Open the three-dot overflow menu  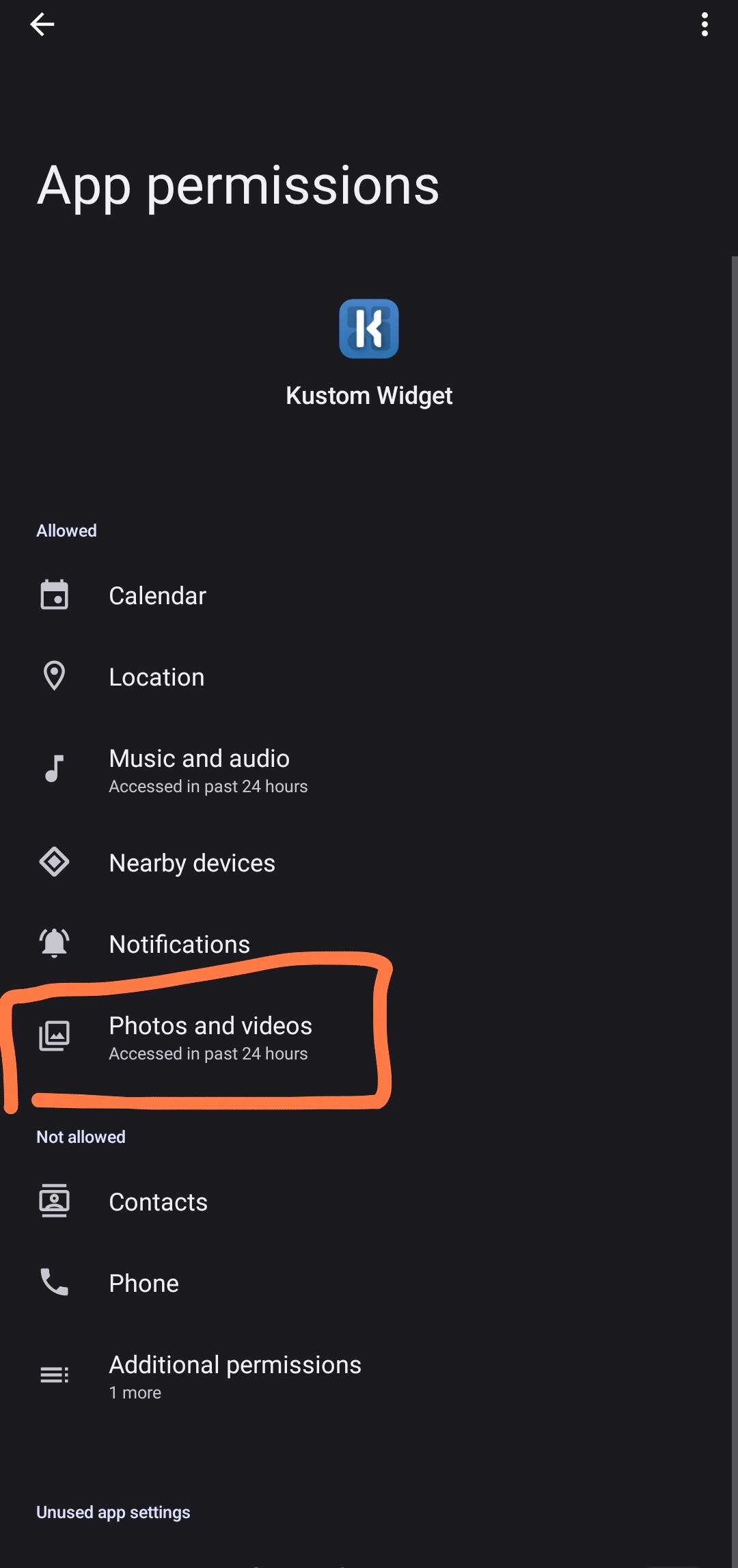(x=705, y=25)
